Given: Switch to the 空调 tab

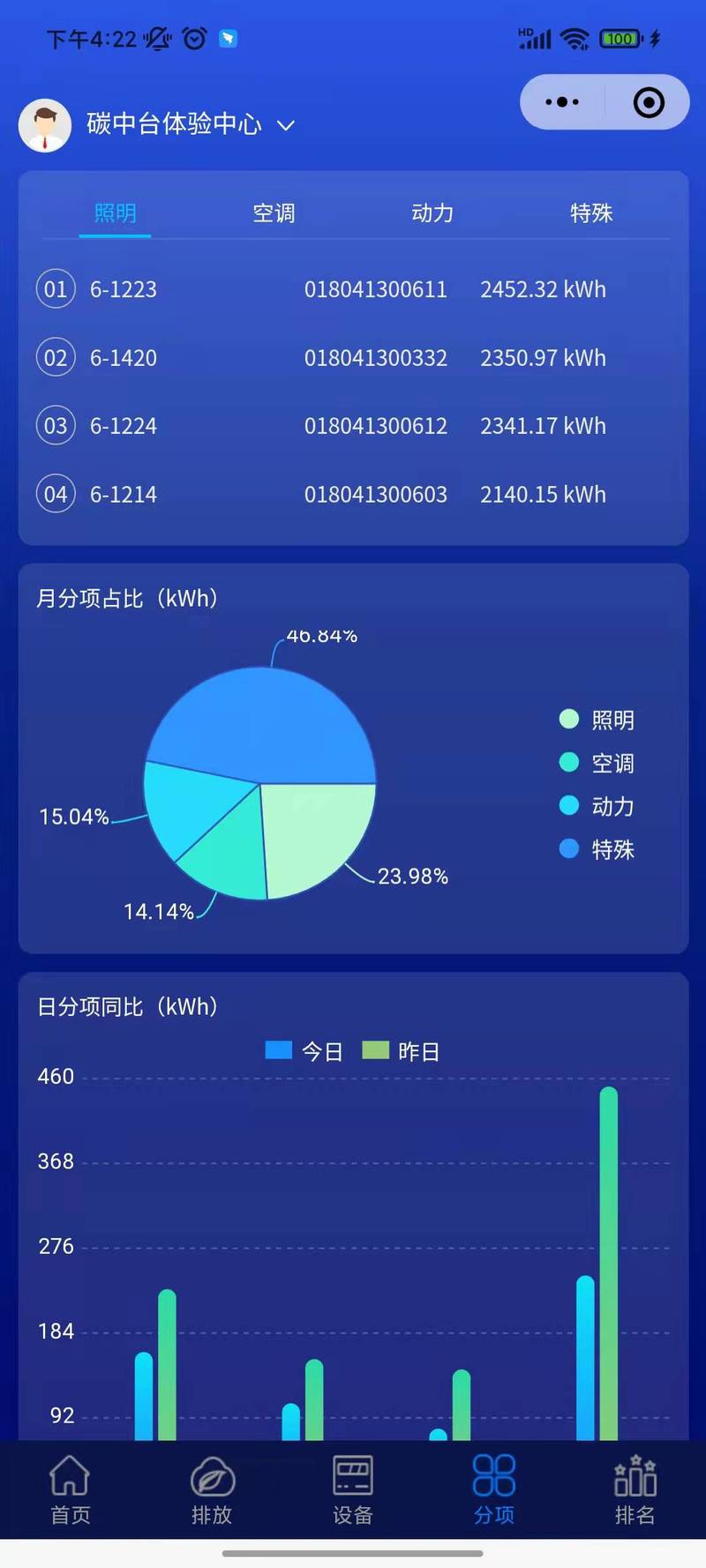Looking at the screenshot, I should (274, 213).
